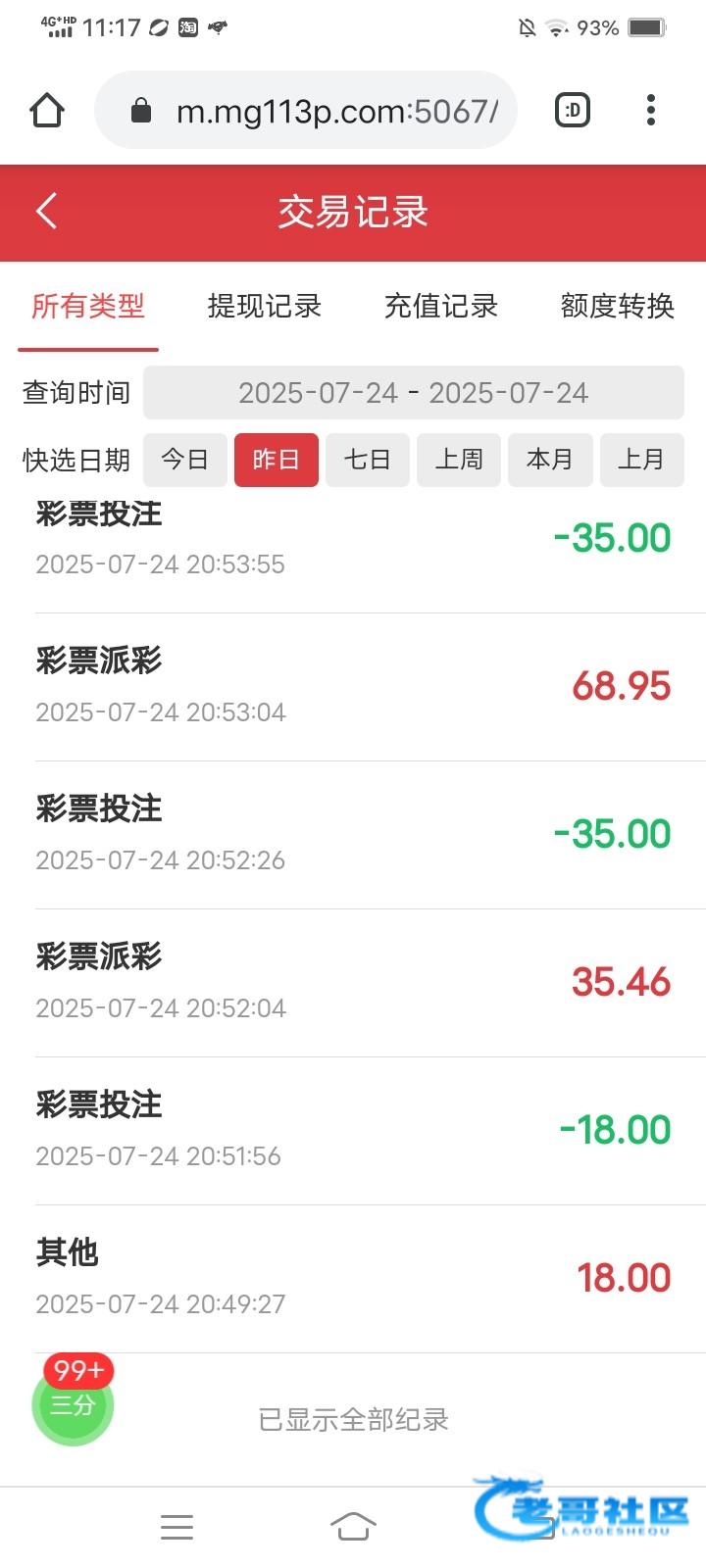Select the 本月 quick date chip

tap(550, 460)
